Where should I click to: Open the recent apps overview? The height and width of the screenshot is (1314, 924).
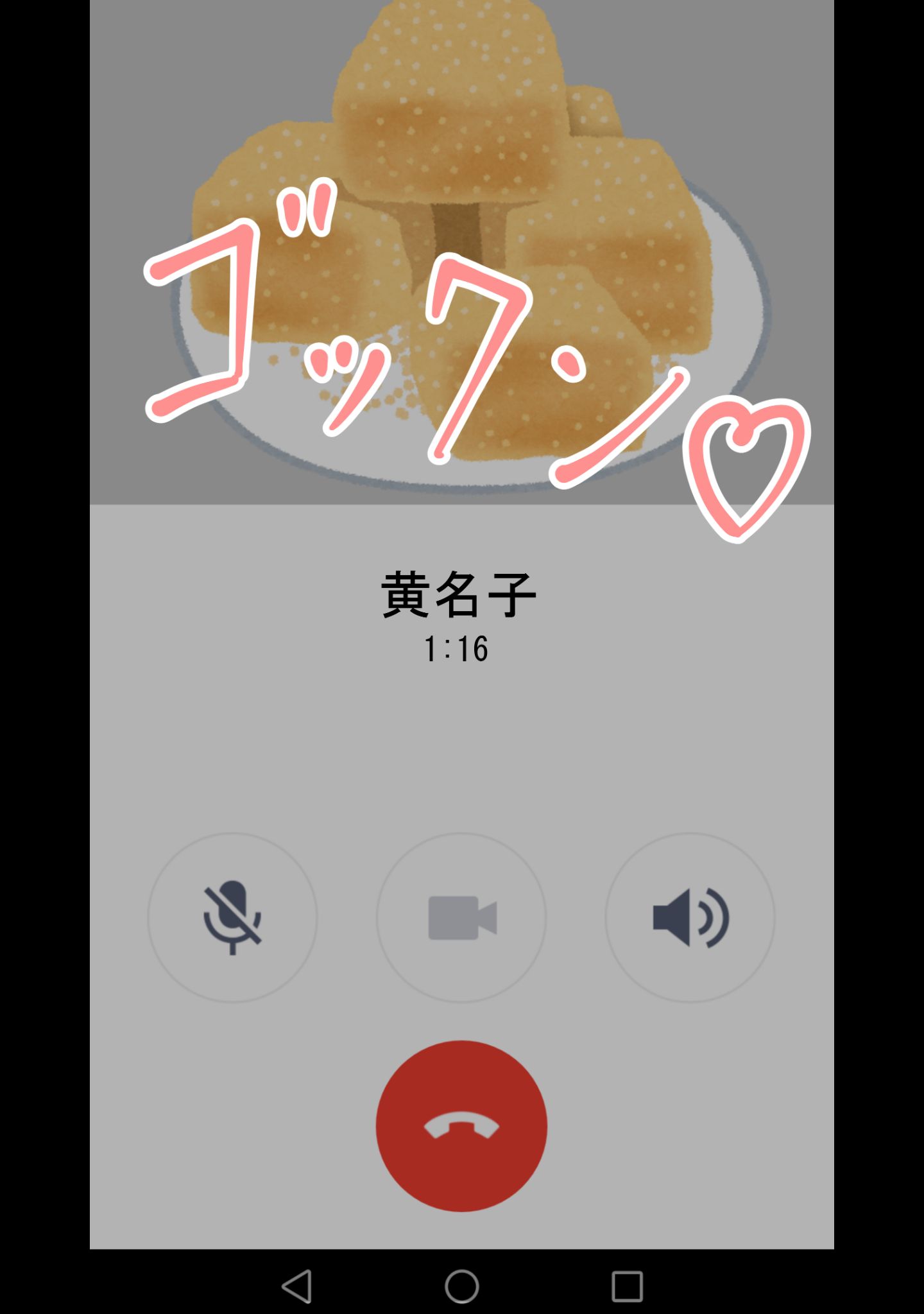pyautogui.click(x=627, y=1286)
